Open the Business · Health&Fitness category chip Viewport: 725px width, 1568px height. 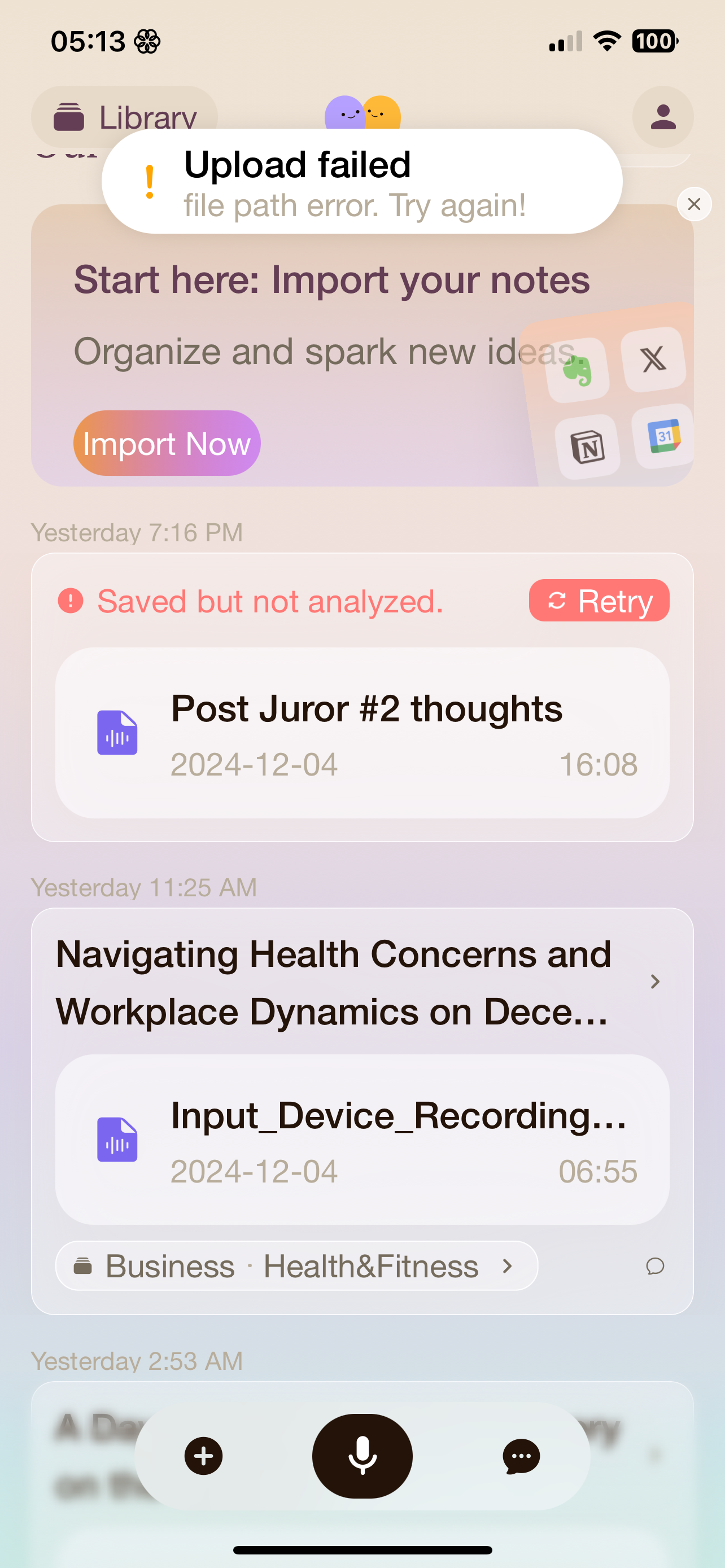[x=296, y=1266]
